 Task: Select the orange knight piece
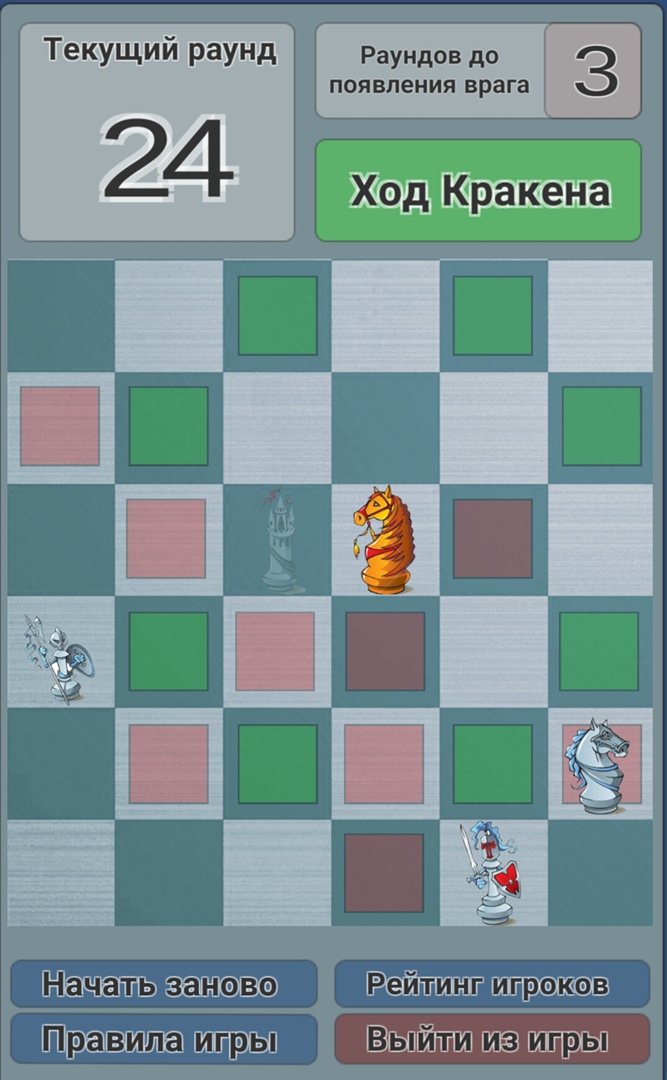(384, 539)
